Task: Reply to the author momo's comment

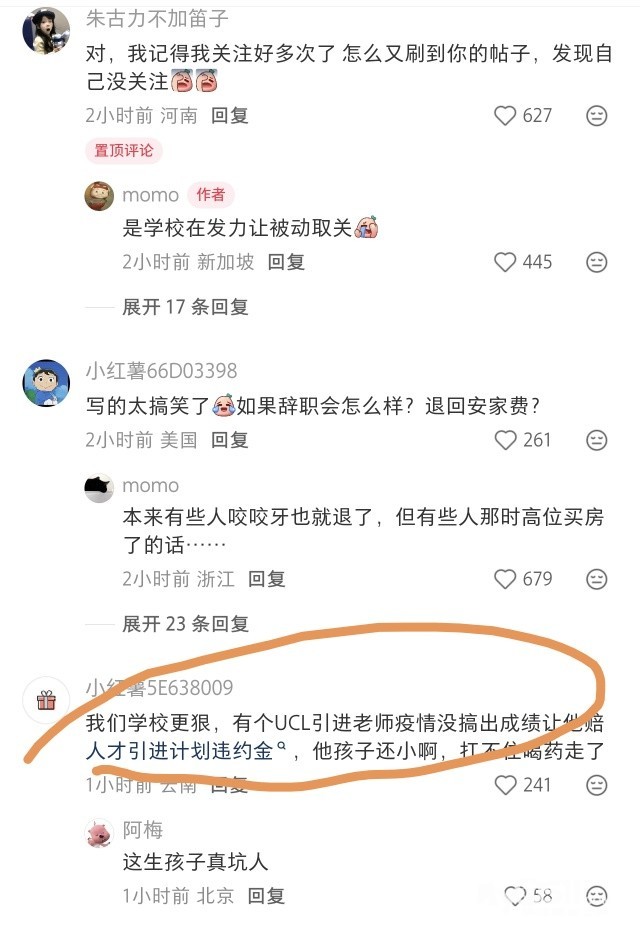Action: [x=286, y=262]
